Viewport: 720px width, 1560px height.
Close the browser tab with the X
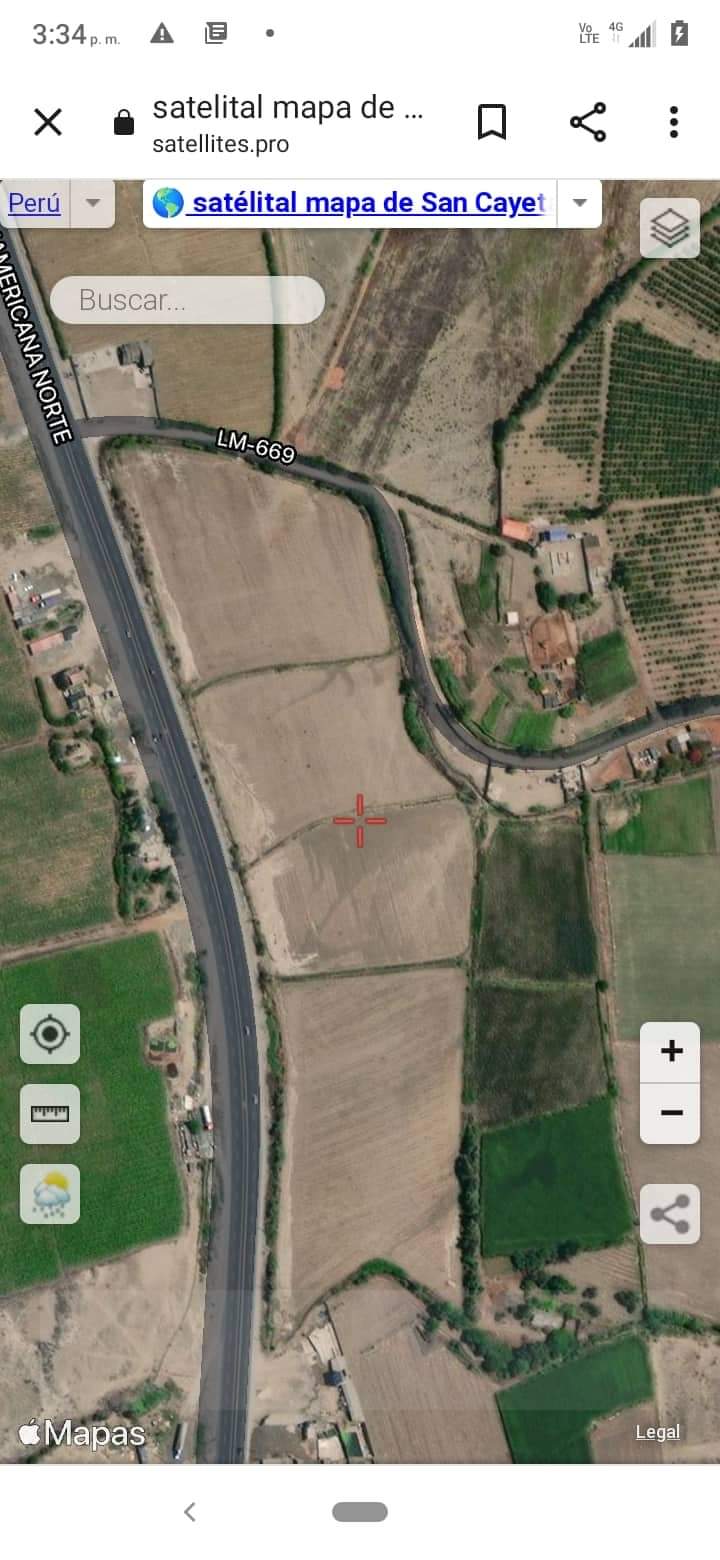click(x=48, y=123)
